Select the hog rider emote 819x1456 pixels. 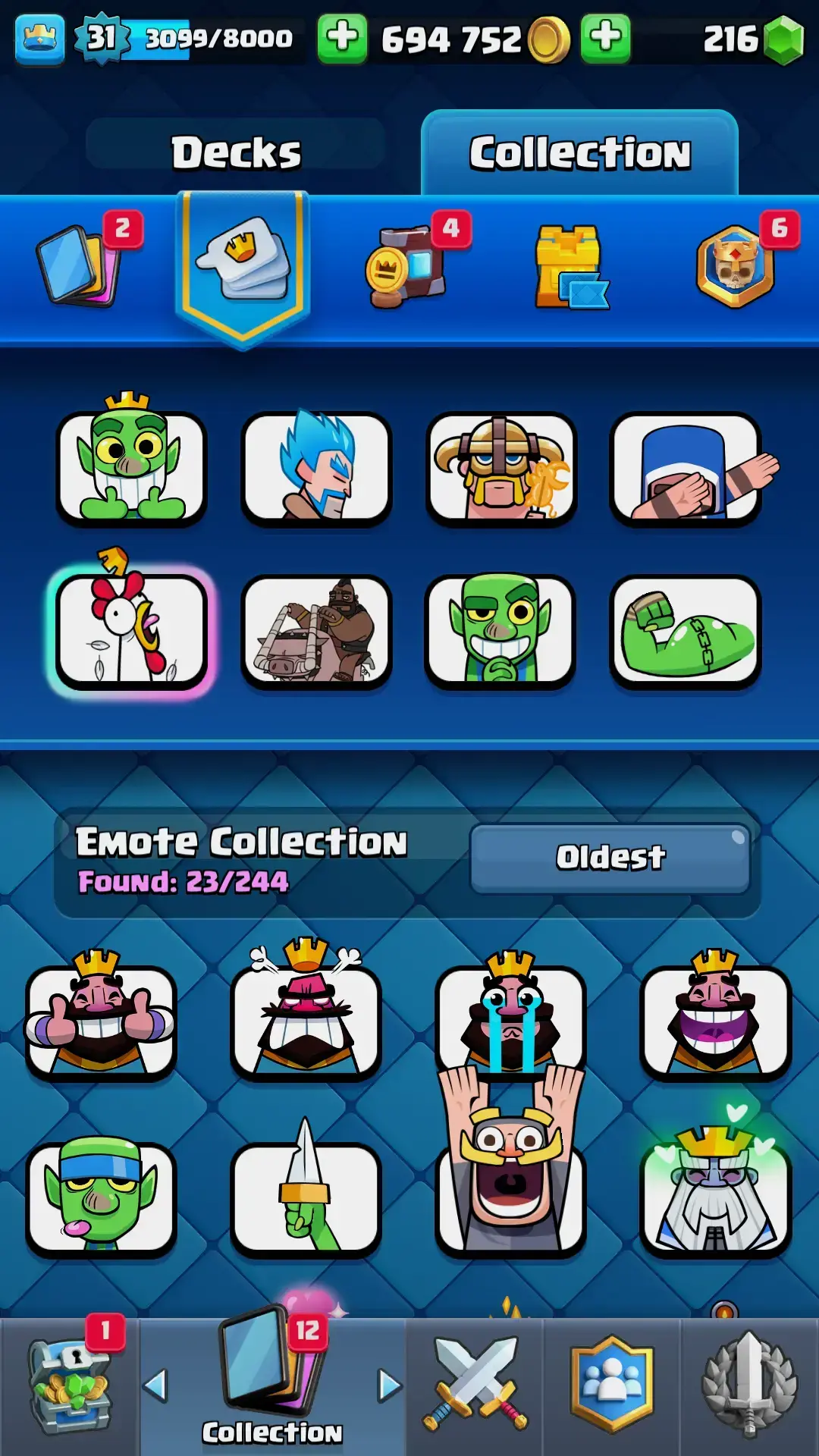(316, 629)
